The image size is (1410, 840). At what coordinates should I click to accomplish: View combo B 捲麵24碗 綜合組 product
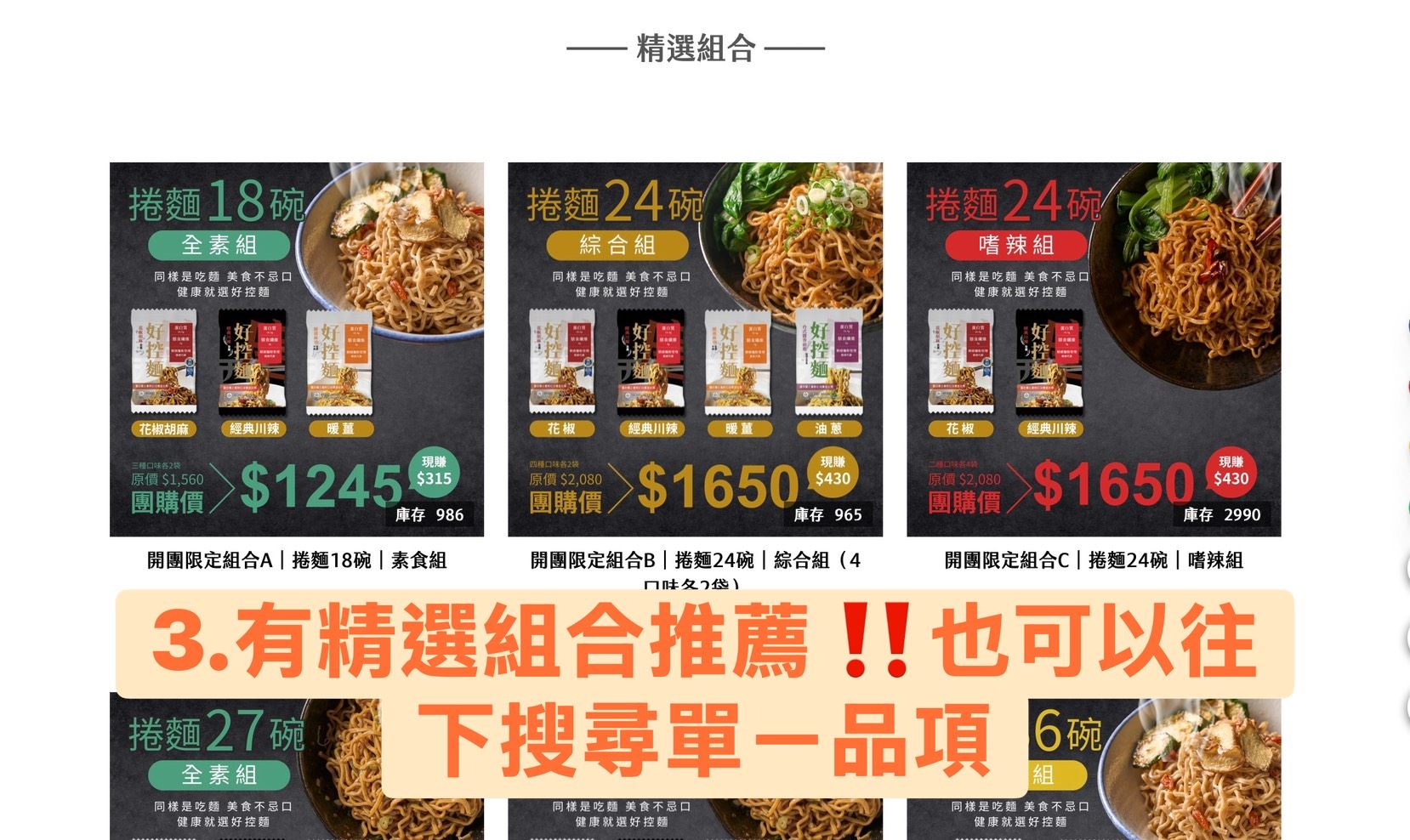pos(695,349)
